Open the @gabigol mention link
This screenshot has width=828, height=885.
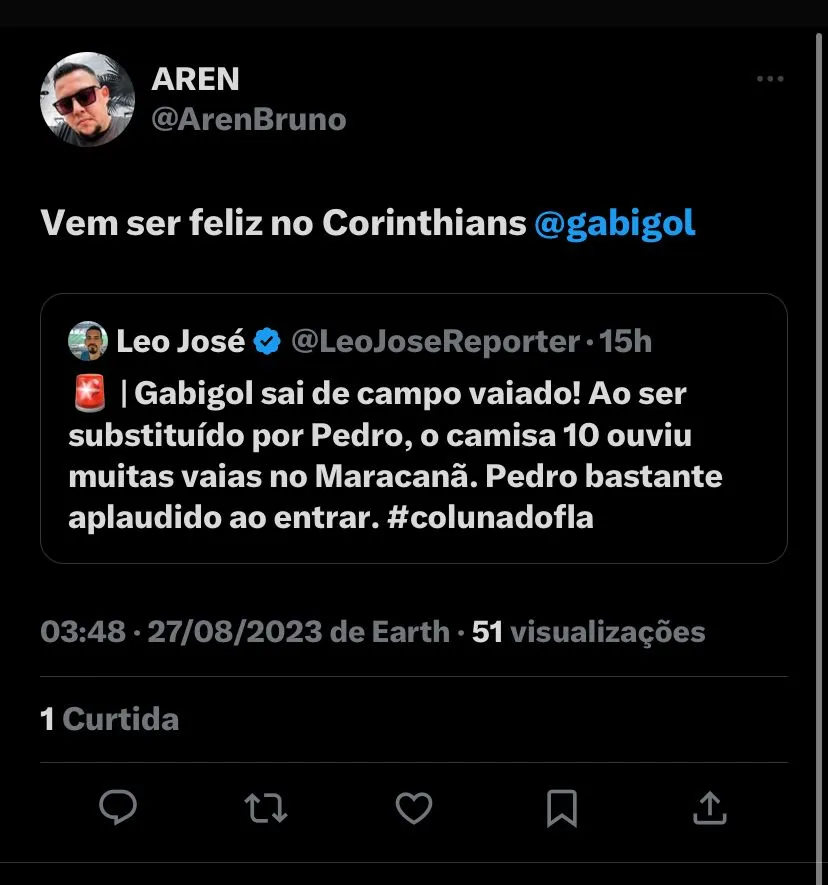tap(615, 224)
